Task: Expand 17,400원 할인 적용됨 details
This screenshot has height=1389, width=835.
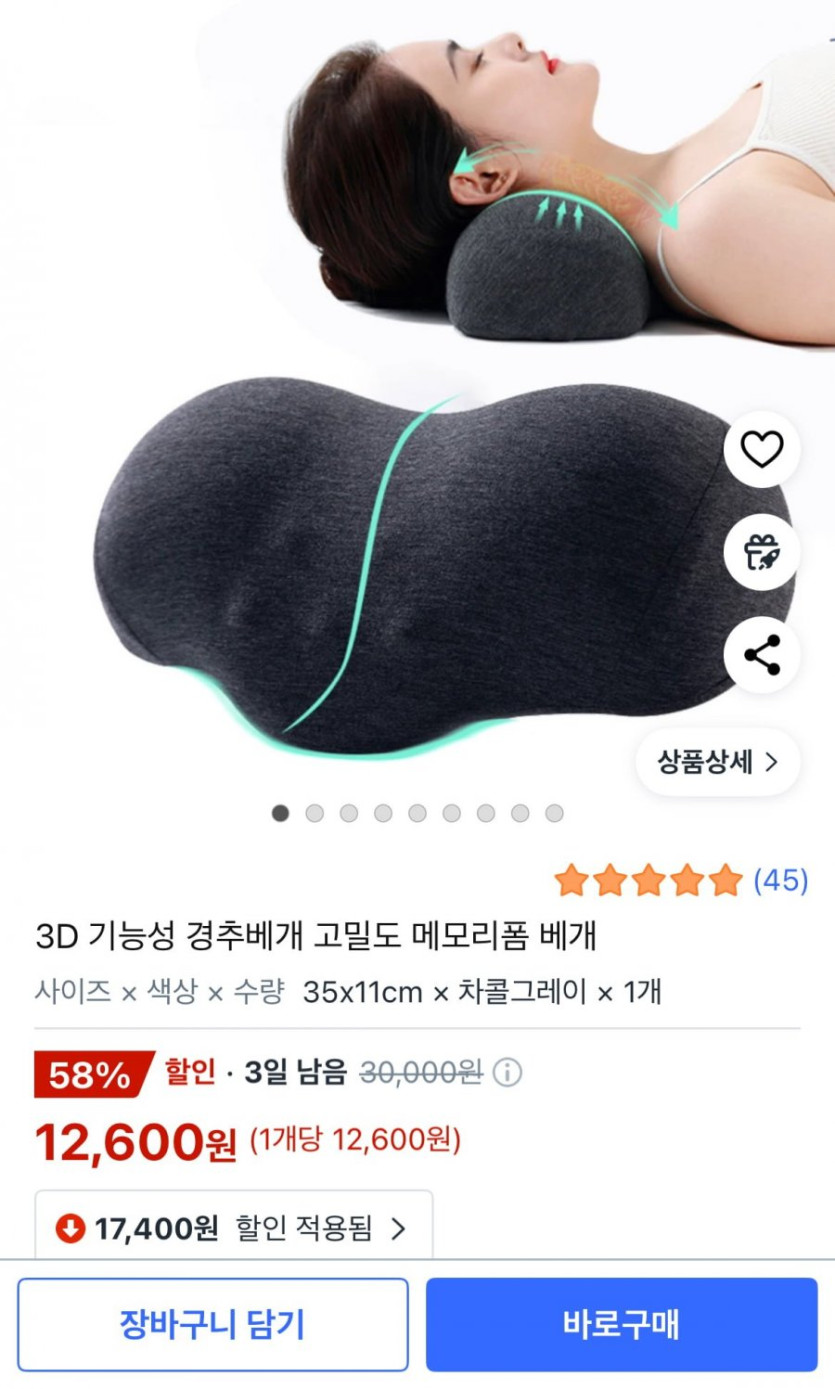Action: click(234, 1227)
